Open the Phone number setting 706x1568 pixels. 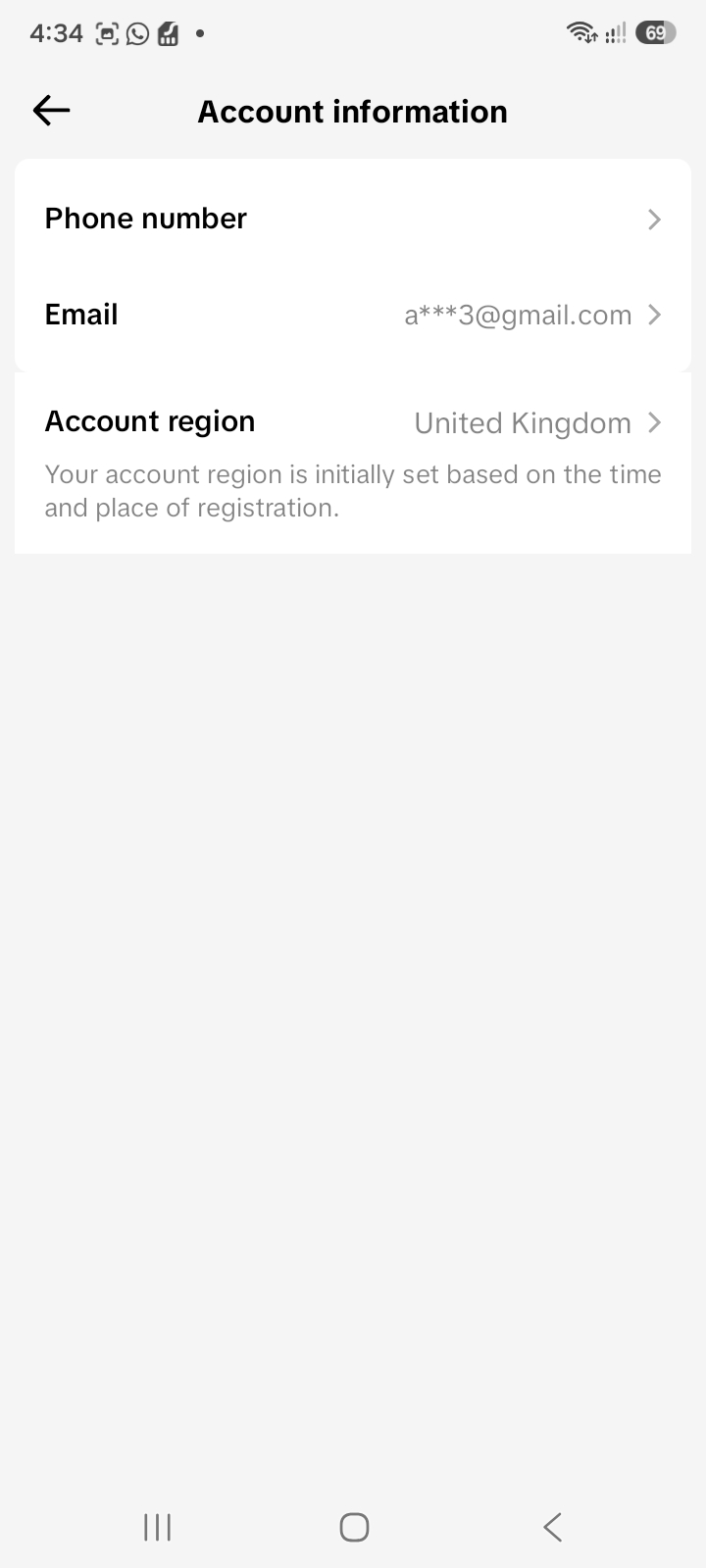click(x=353, y=219)
